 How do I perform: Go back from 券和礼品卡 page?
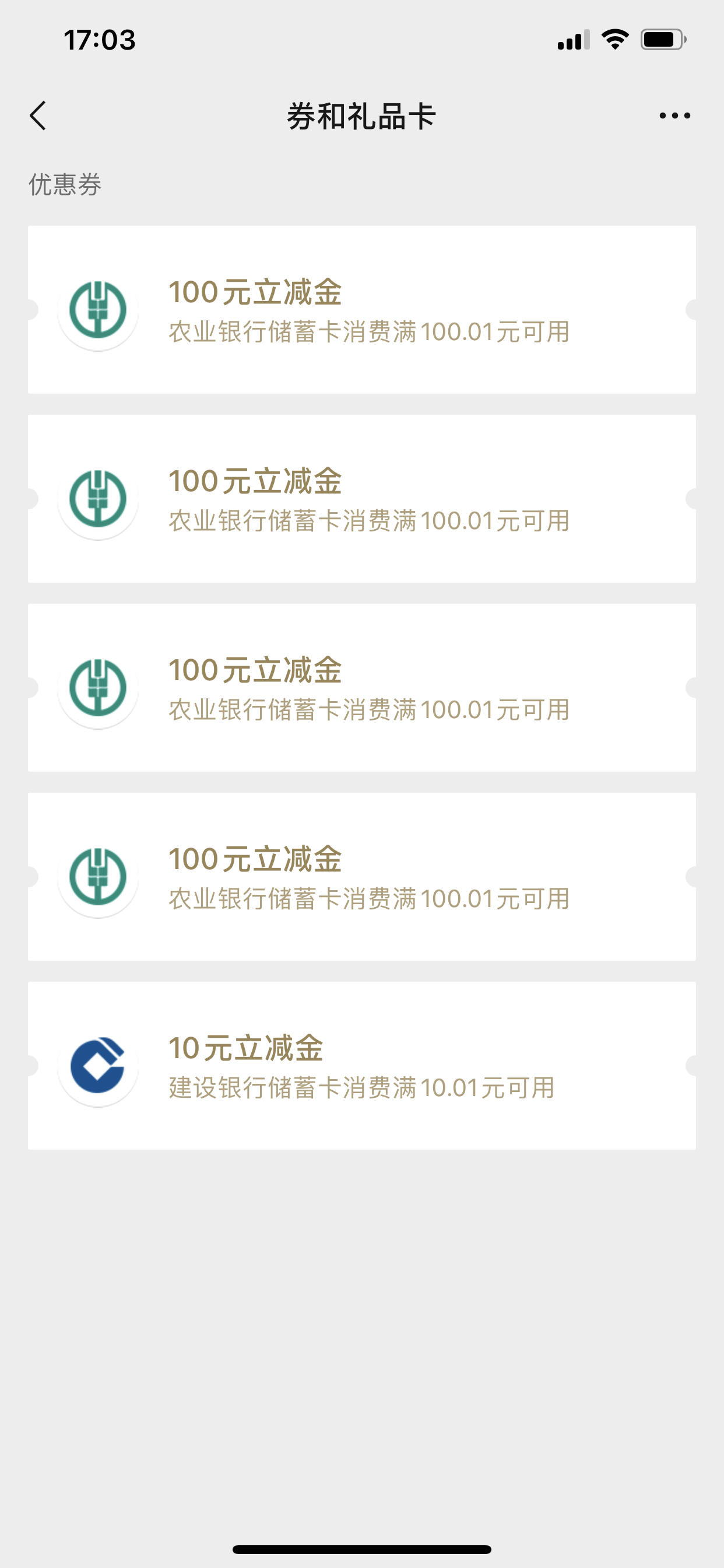click(x=38, y=116)
